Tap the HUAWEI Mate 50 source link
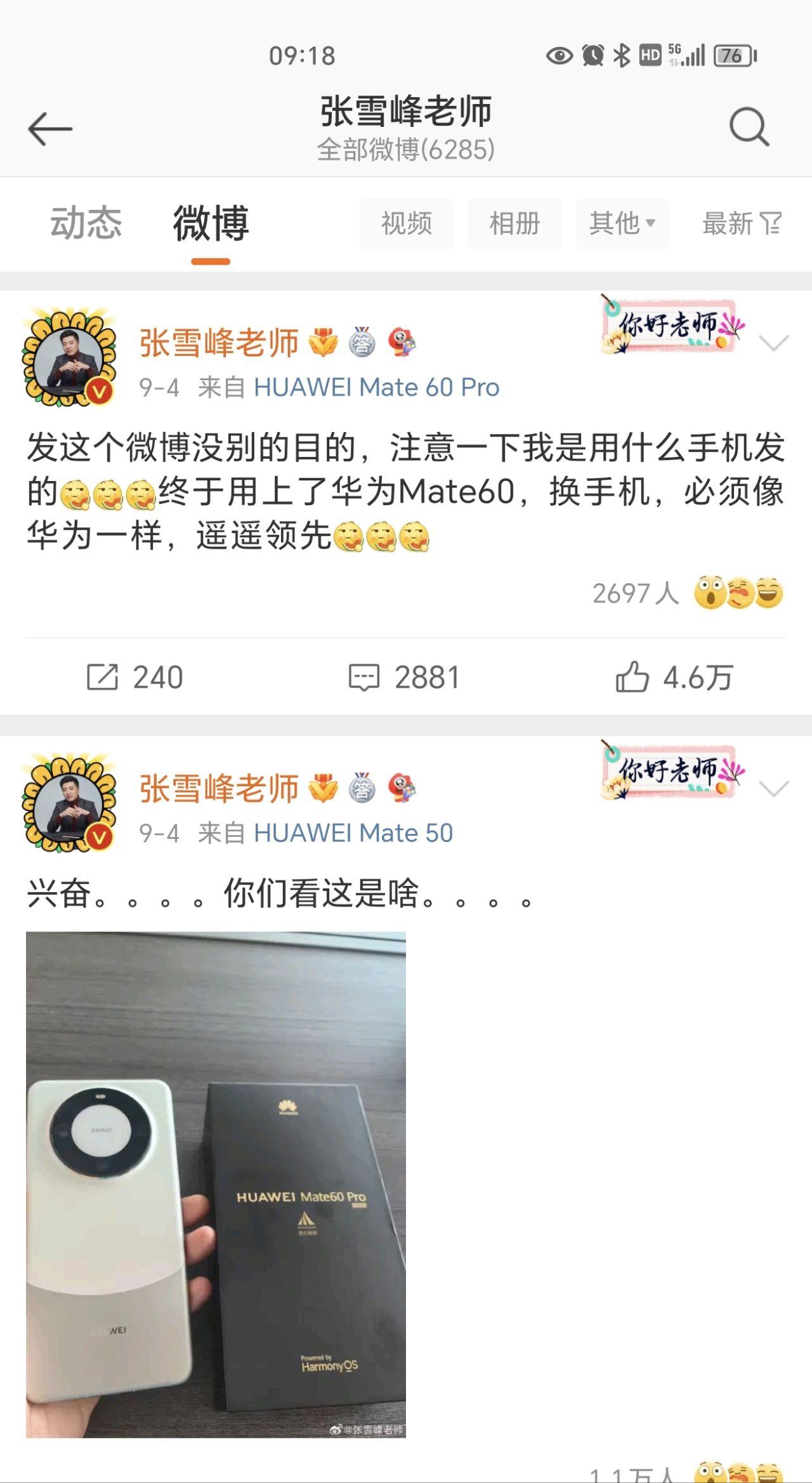The image size is (812, 1483). click(353, 833)
